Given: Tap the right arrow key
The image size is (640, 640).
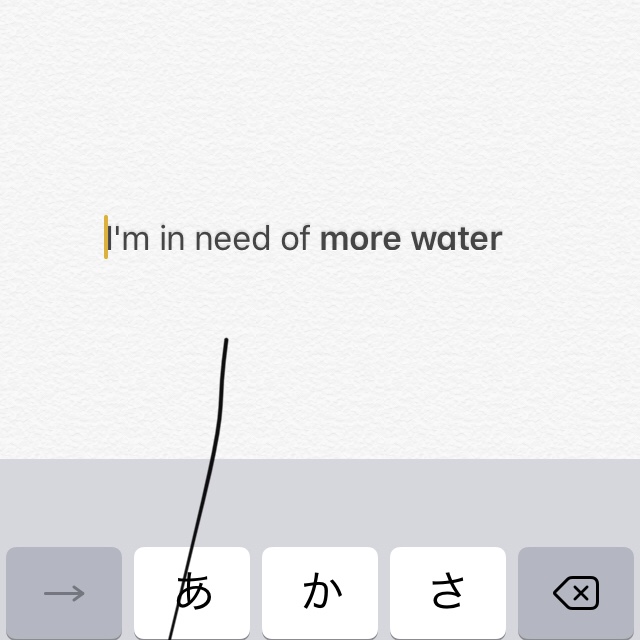Looking at the screenshot, I should point(64,593).
